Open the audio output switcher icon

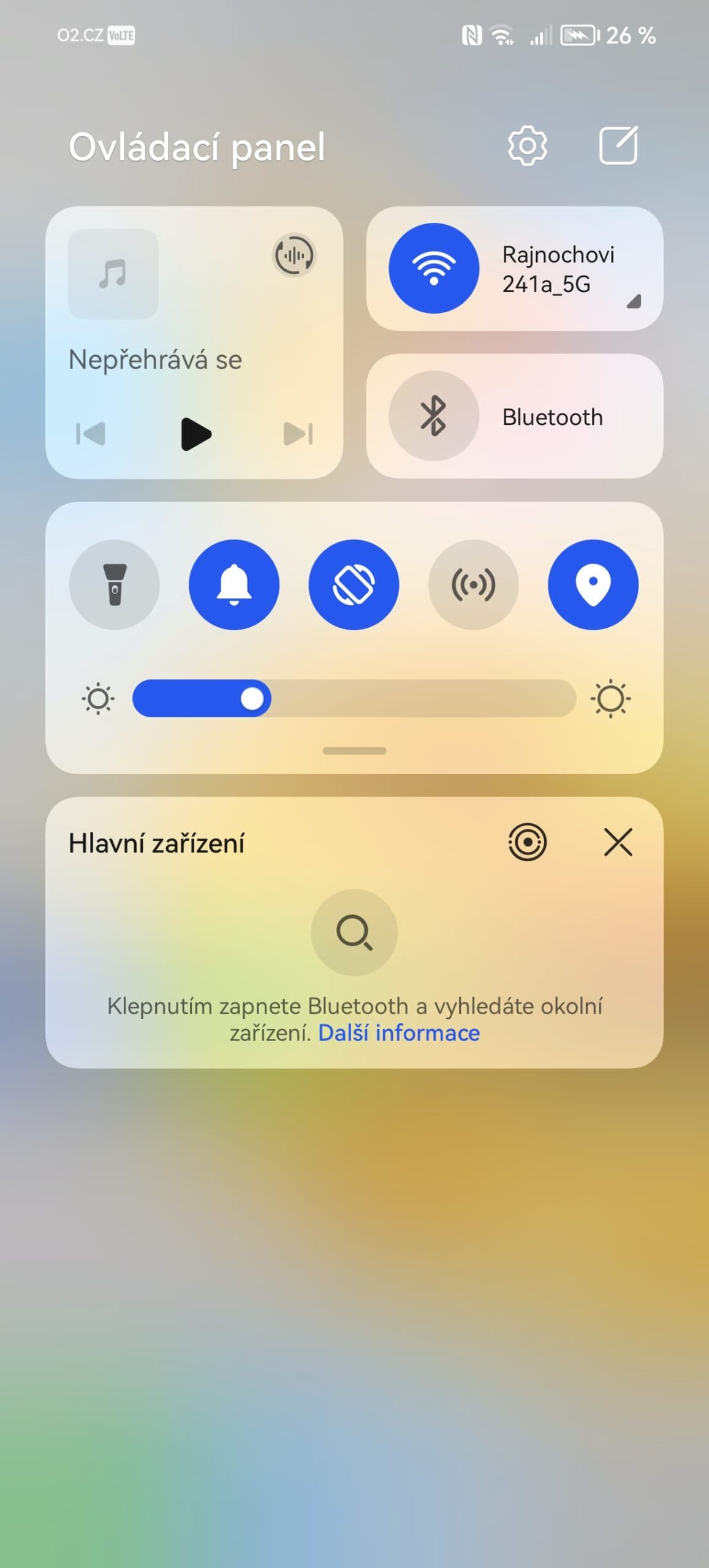point(294,255)
